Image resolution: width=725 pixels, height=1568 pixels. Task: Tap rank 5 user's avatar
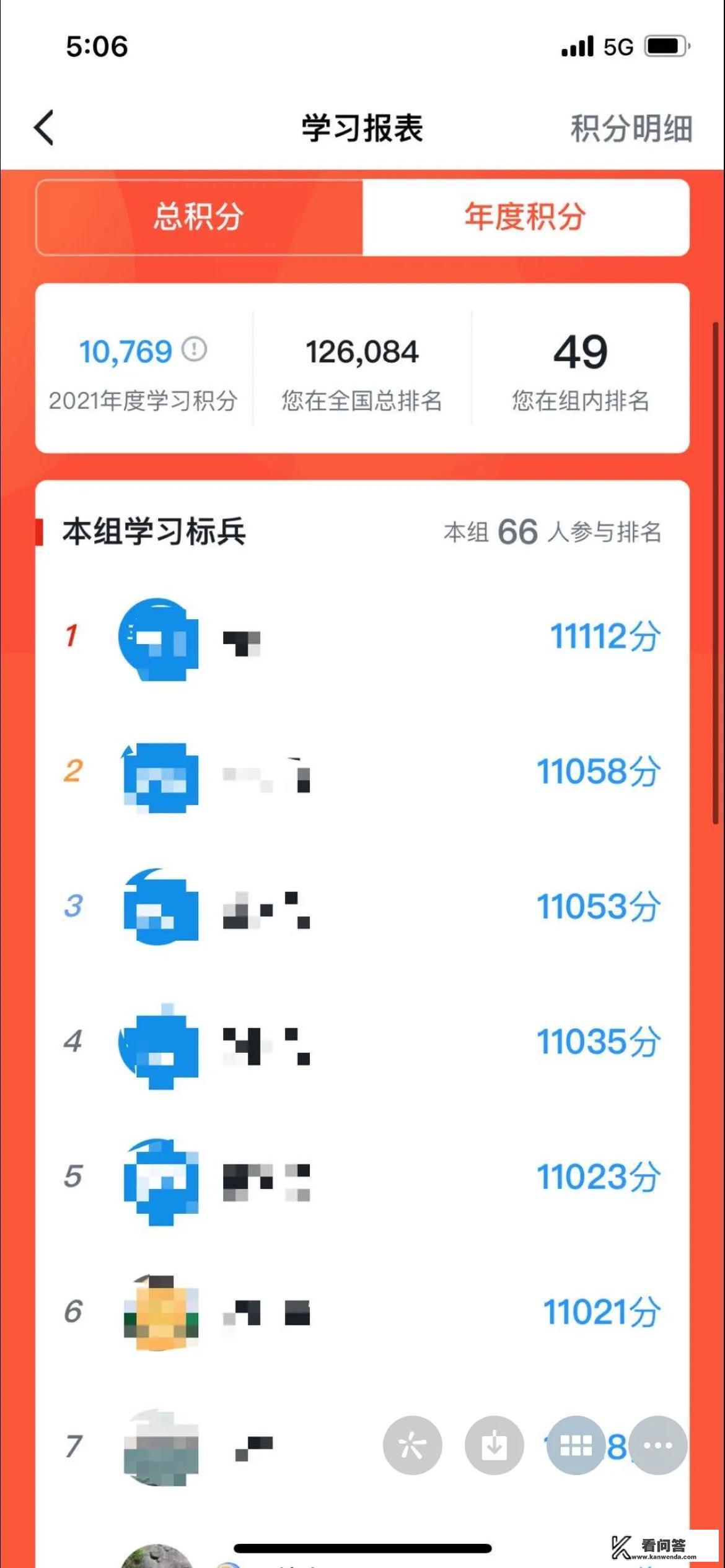[x=159, y=1180]
